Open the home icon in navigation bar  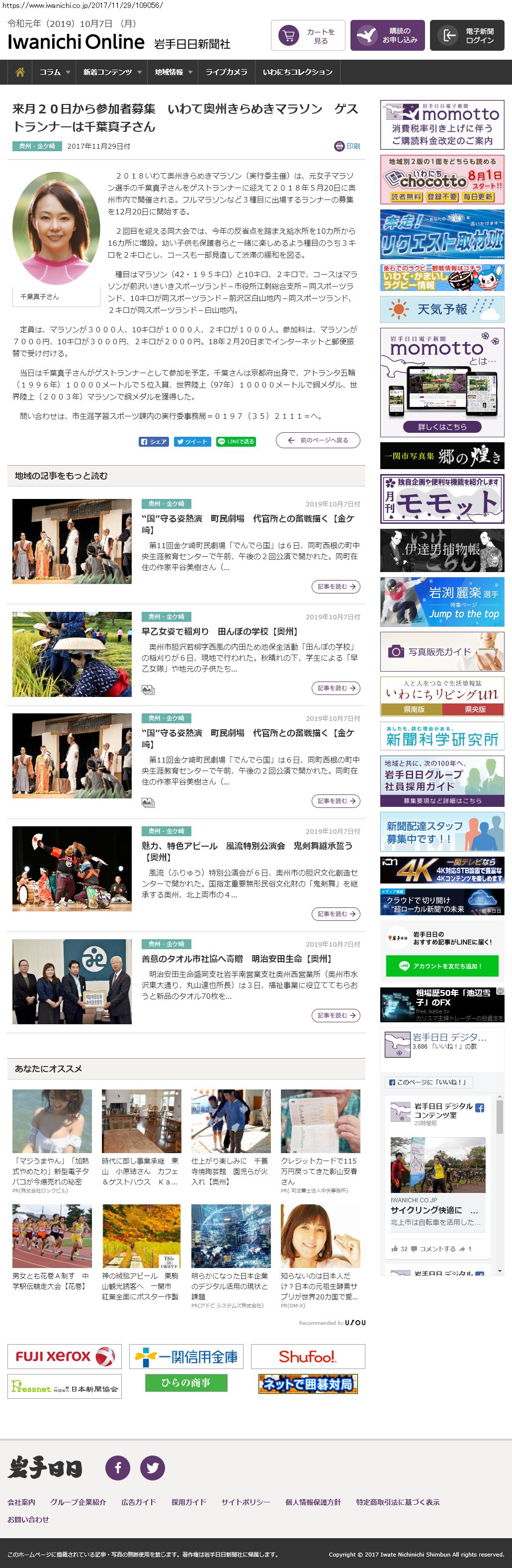click(19, 72)
